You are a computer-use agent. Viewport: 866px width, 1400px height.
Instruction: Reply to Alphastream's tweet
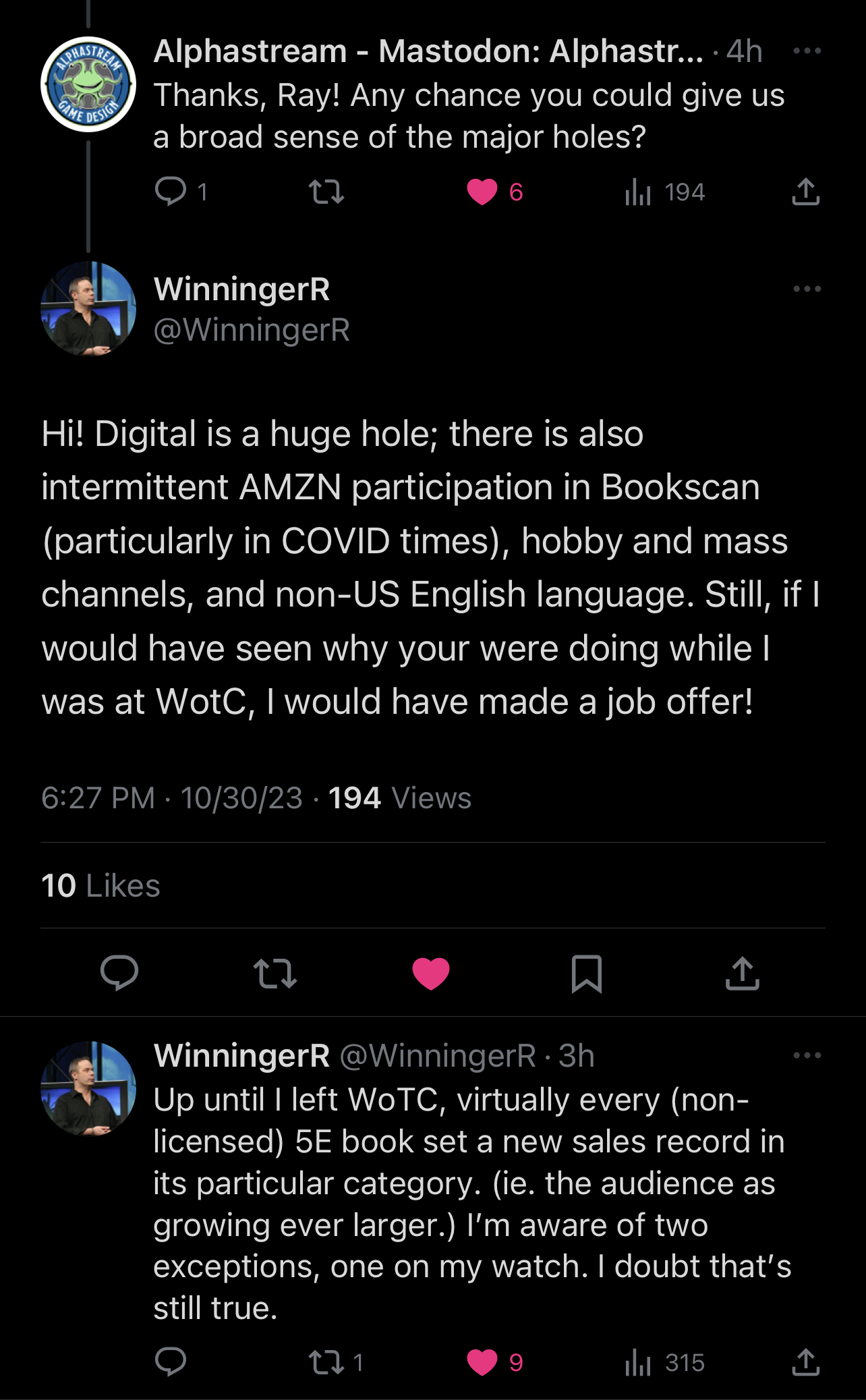click(171, 192)
